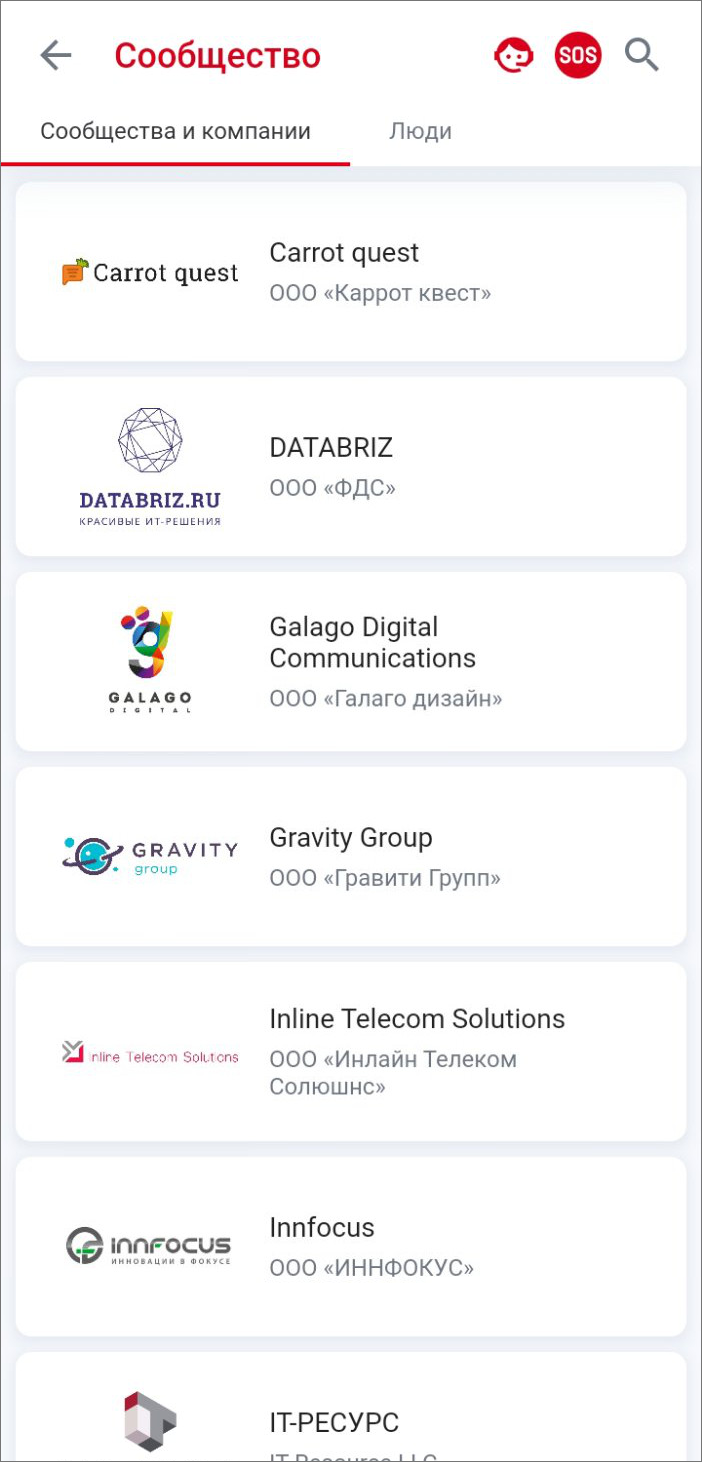702x1462 pixels.
Task: Go back using the arrow icon
Action: [56, 56]
